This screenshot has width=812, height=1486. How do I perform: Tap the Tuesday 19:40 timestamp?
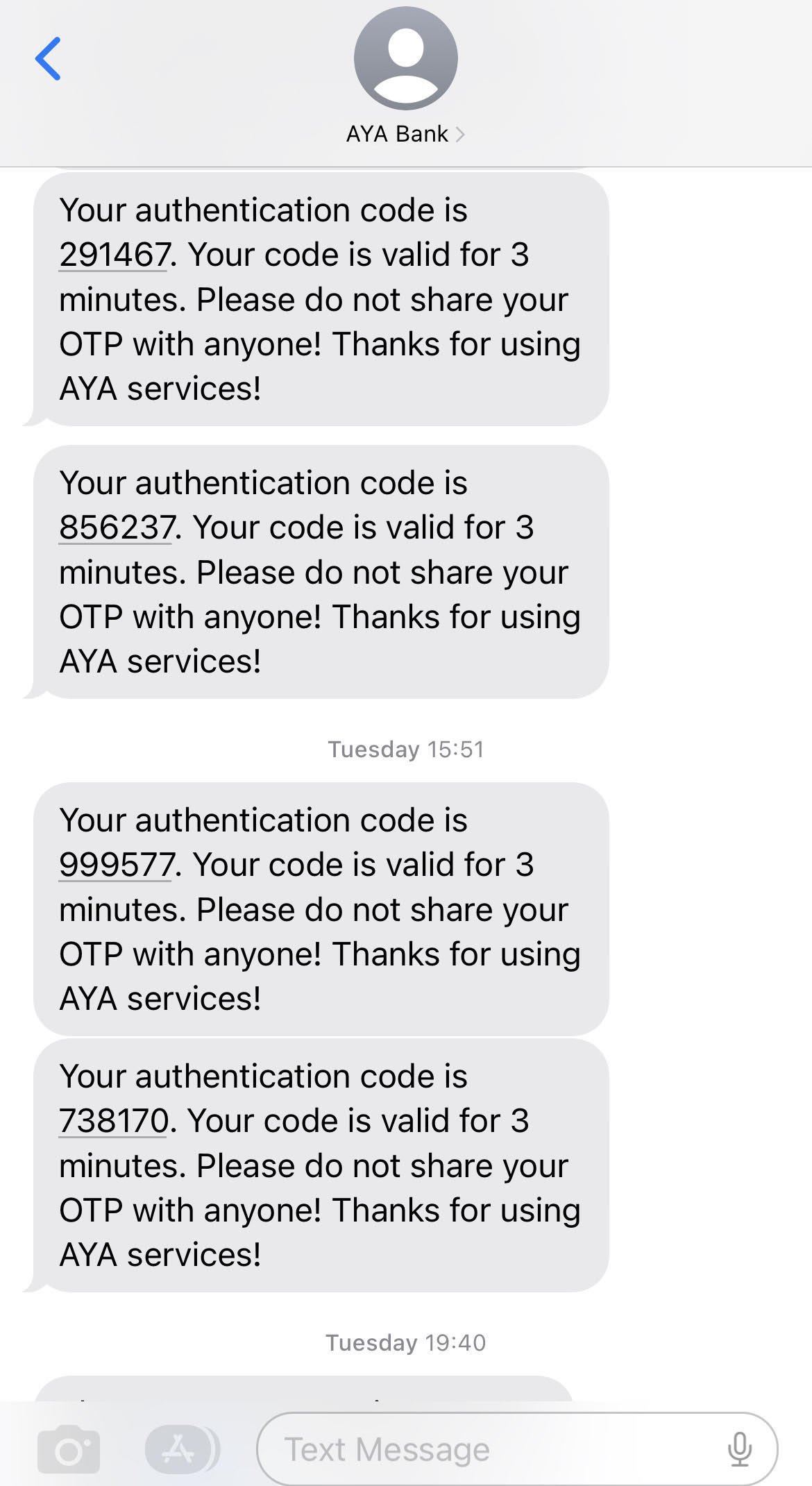pos(406,1342)
